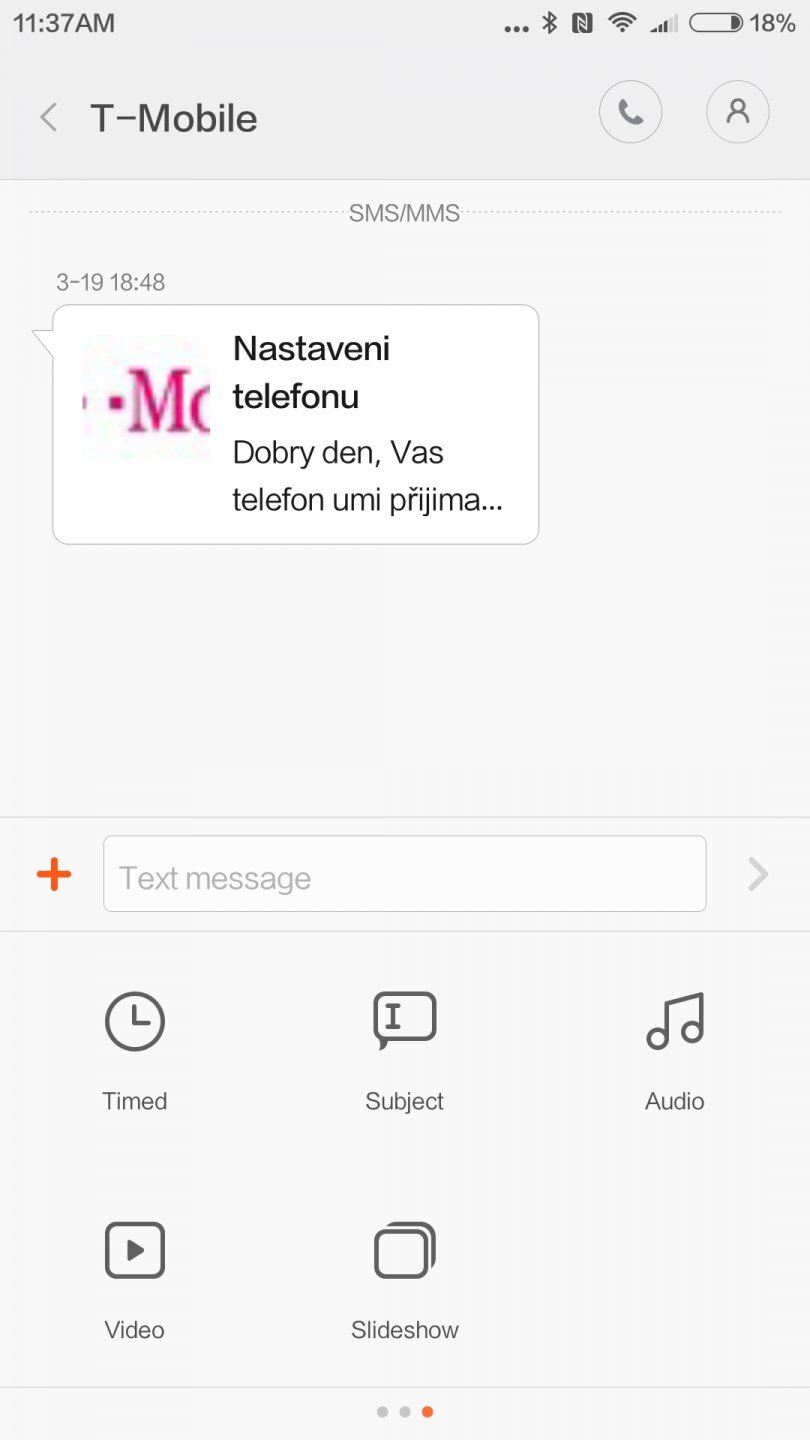The image size is (810, 1440).
Task: Open T-Mobile contact details
Action: pos(737,112)
